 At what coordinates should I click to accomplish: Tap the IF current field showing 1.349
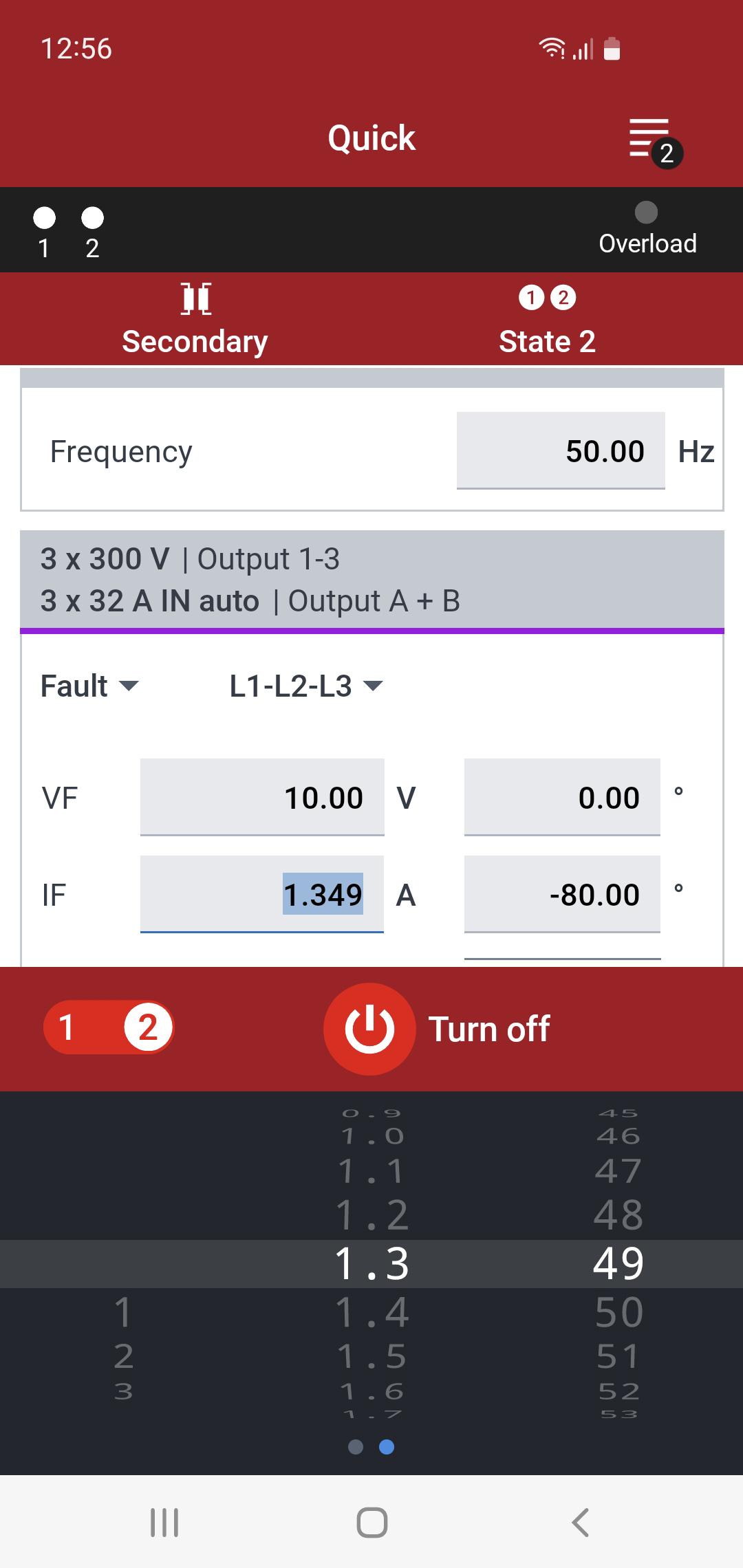pyautogui.click(x=262, y=895)
